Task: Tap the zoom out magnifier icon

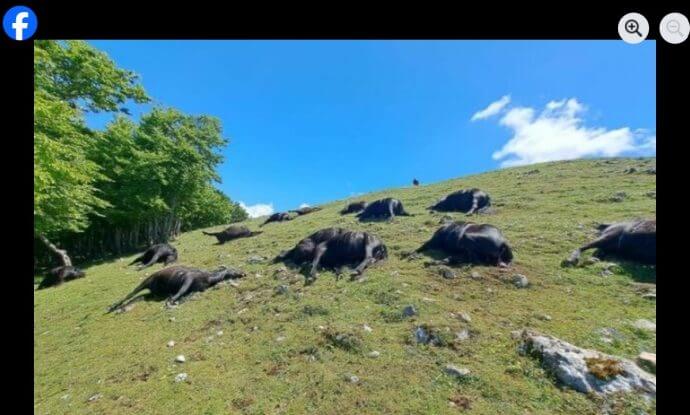Action: (674, 28)
